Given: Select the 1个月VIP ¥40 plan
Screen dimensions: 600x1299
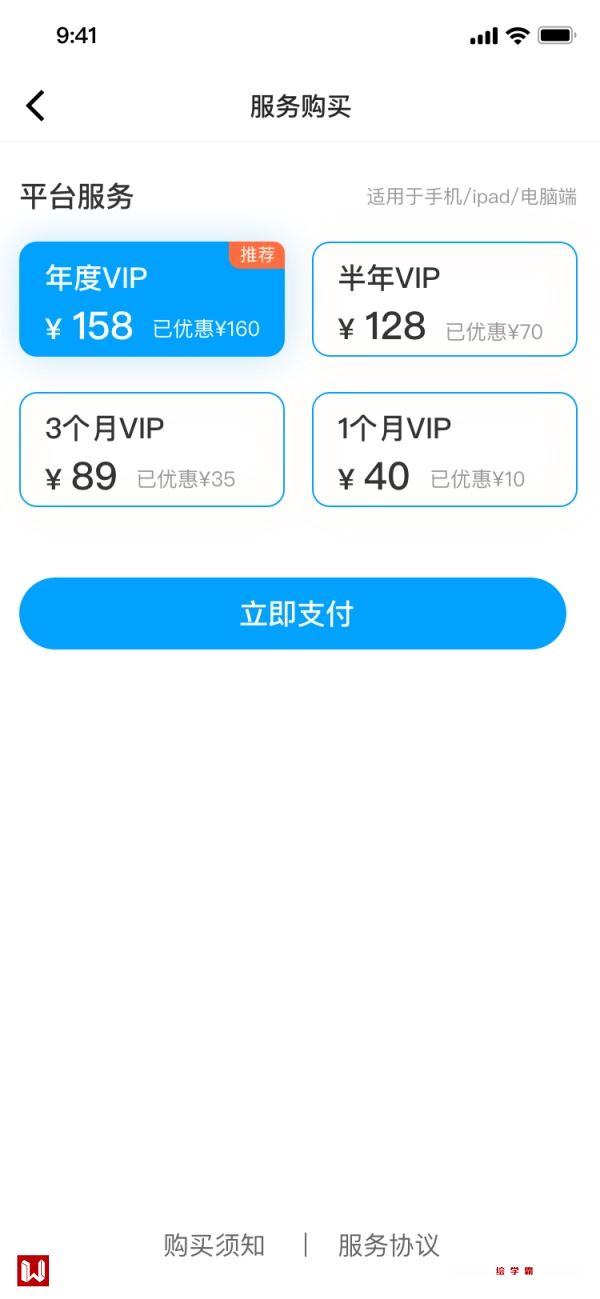Looking at the screenshot, I should point(445,450).
